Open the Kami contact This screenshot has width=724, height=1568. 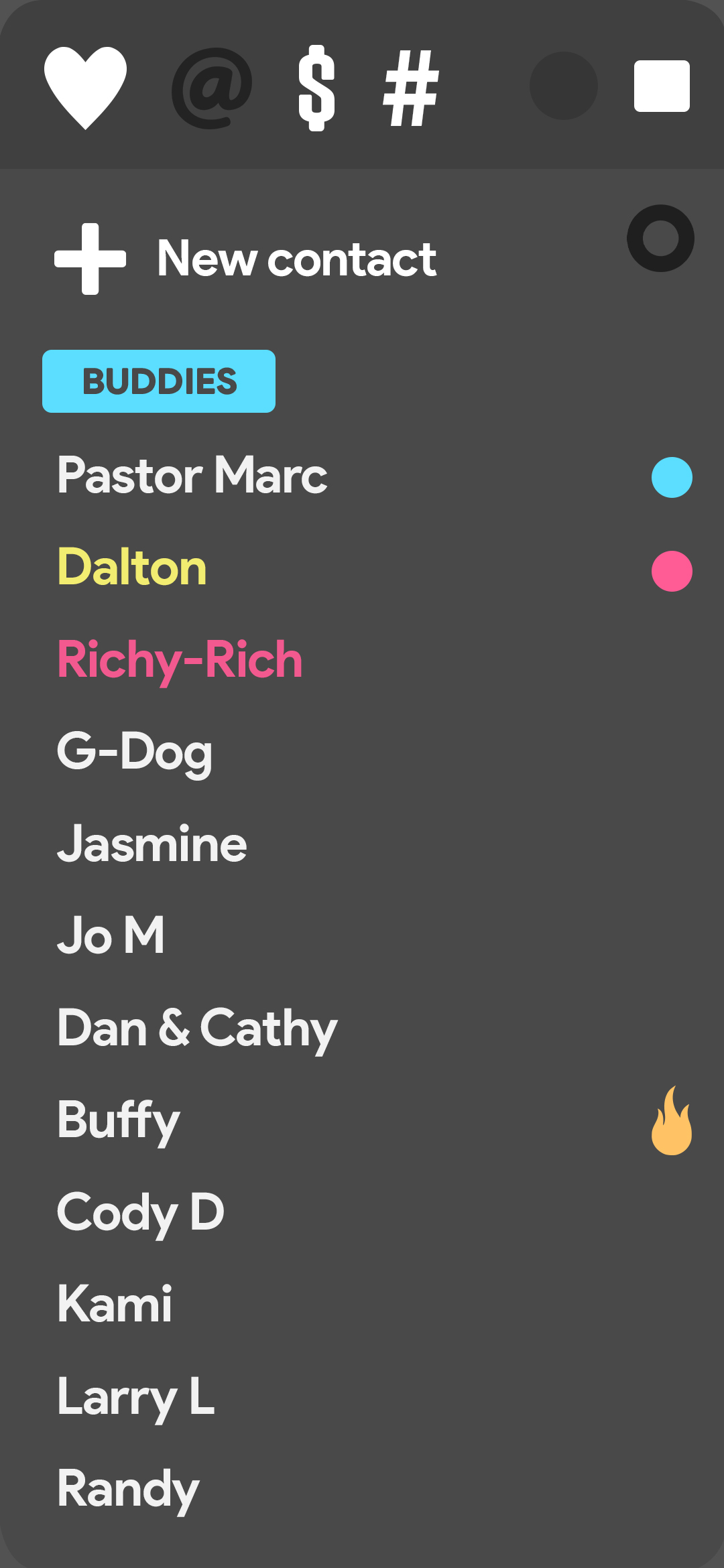(x=115, y=1304)
